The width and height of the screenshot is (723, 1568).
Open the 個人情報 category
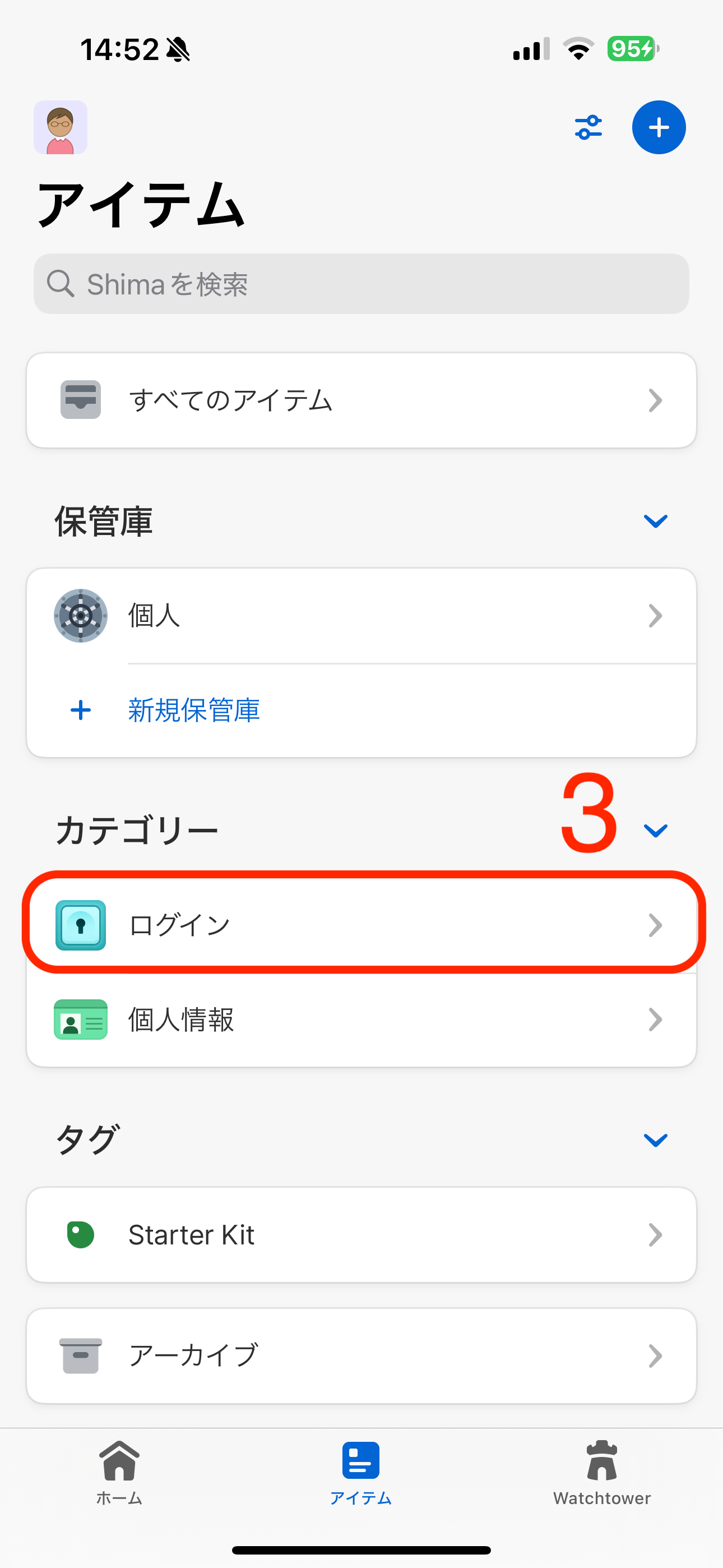pos(361,1020)
